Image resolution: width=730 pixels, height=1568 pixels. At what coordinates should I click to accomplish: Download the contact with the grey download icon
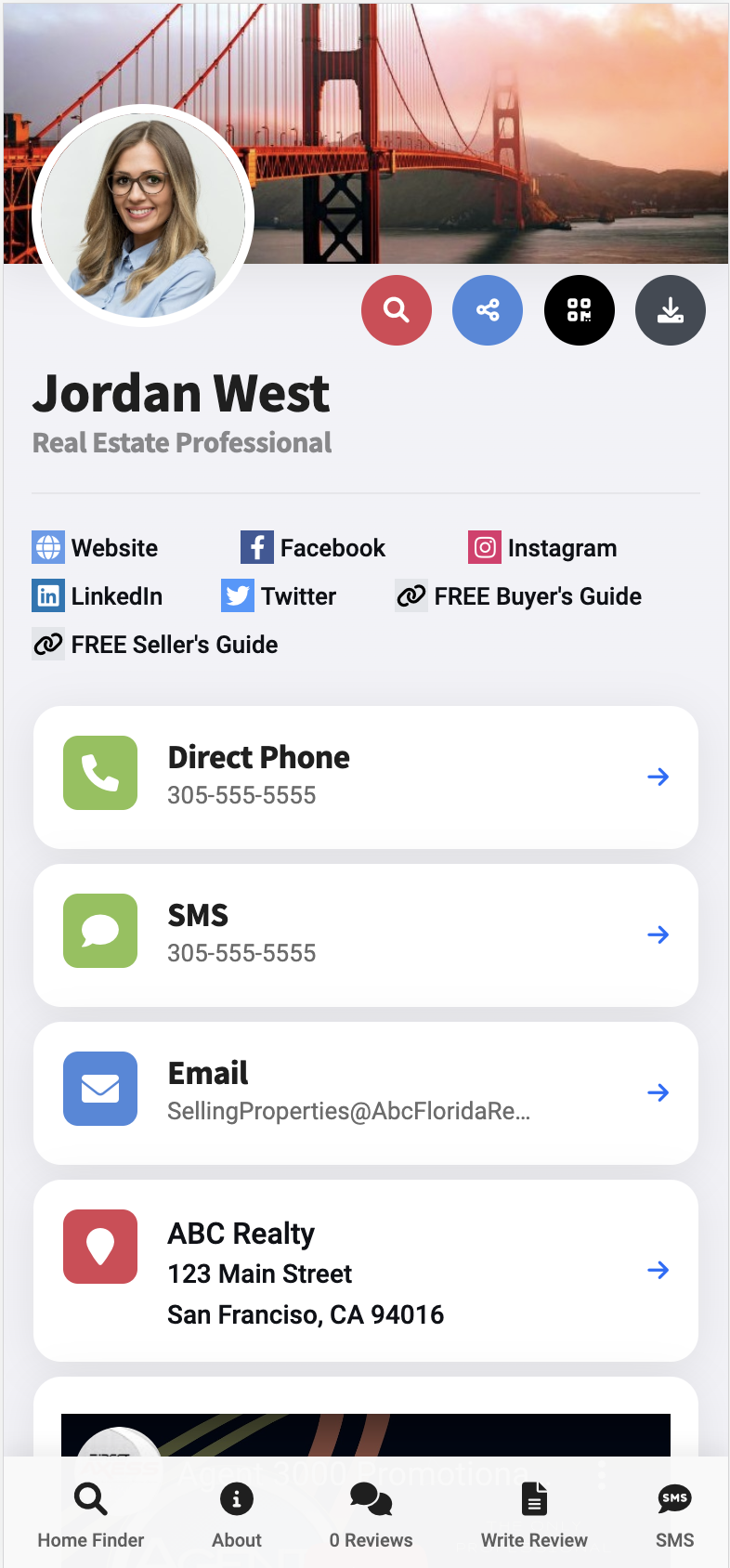[671, 310]
